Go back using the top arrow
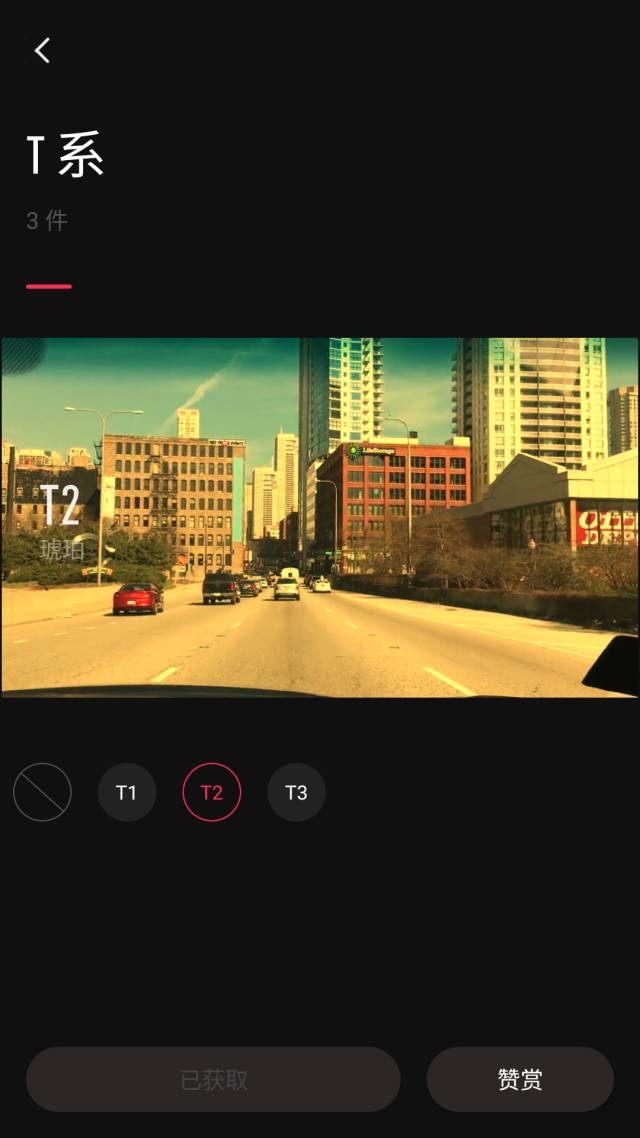640x1138 pixels. click(42, 51)
